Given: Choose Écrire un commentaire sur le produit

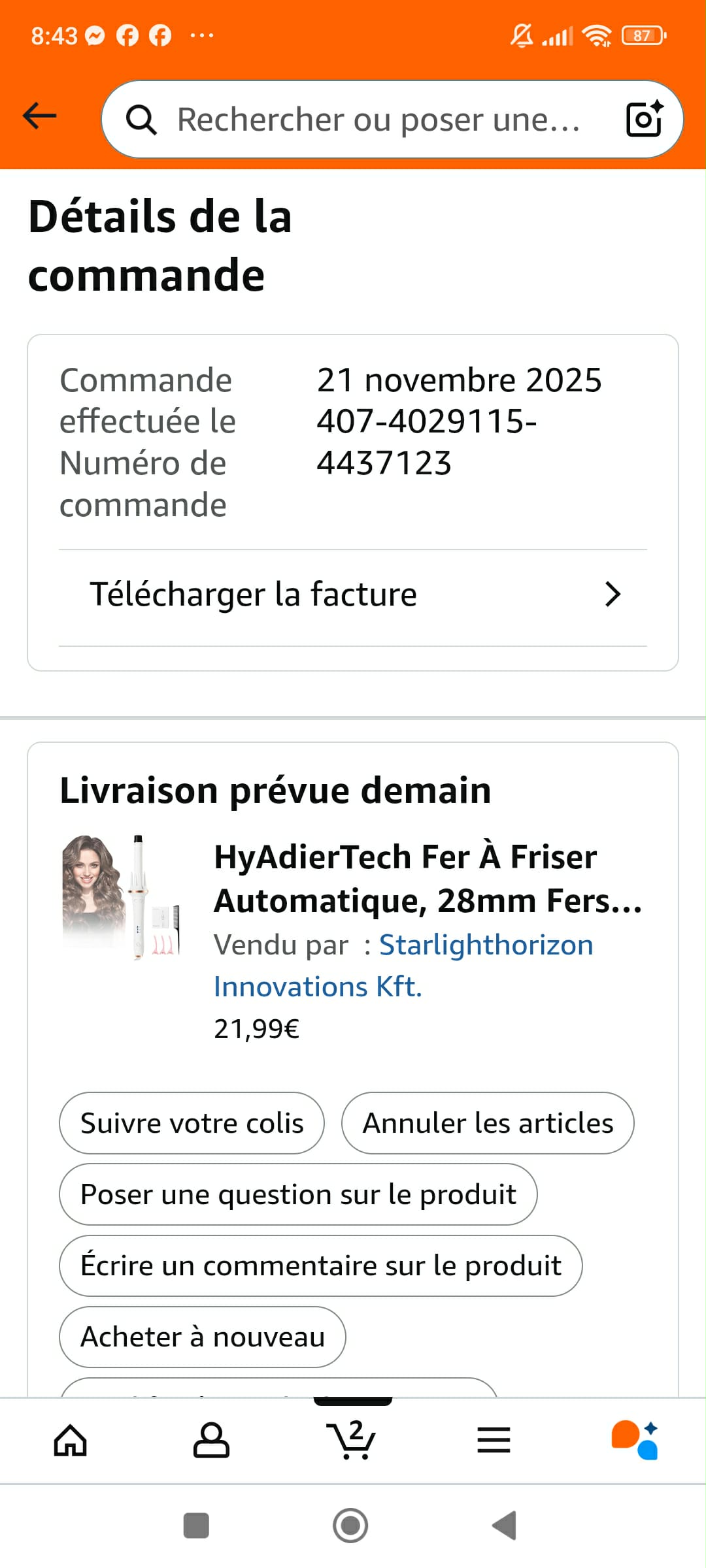Looking at the screenshot, I should coord(320,1266).
